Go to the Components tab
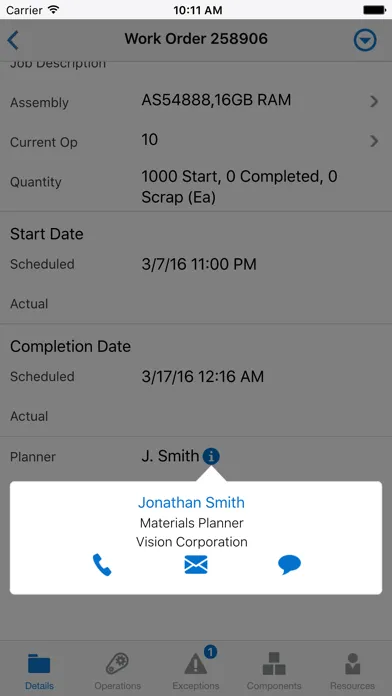The width and height of the screenshot is (392, 696). pyautogui.click(x=274, y=671)
